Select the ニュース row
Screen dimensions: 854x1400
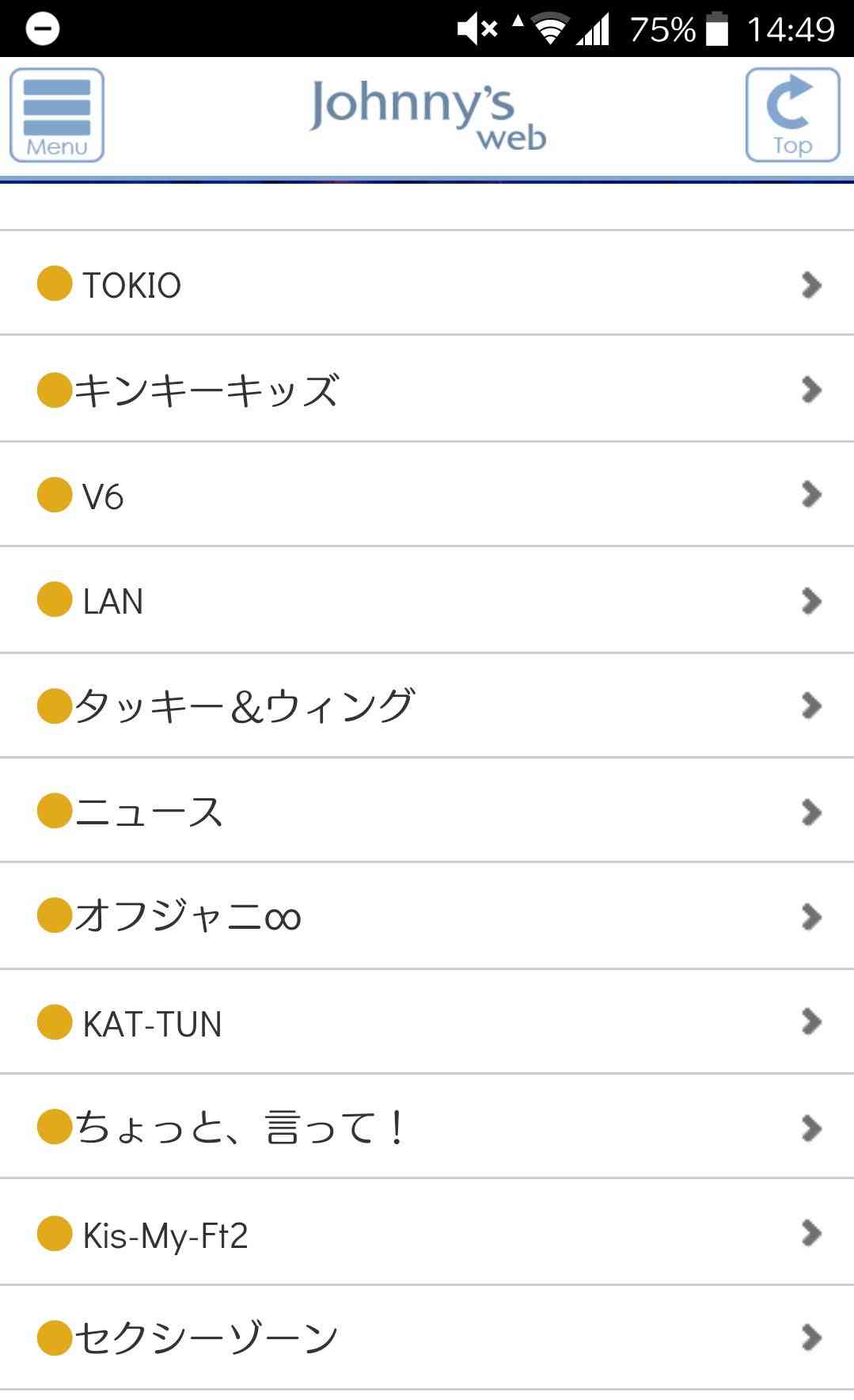(x=427, y=811)
